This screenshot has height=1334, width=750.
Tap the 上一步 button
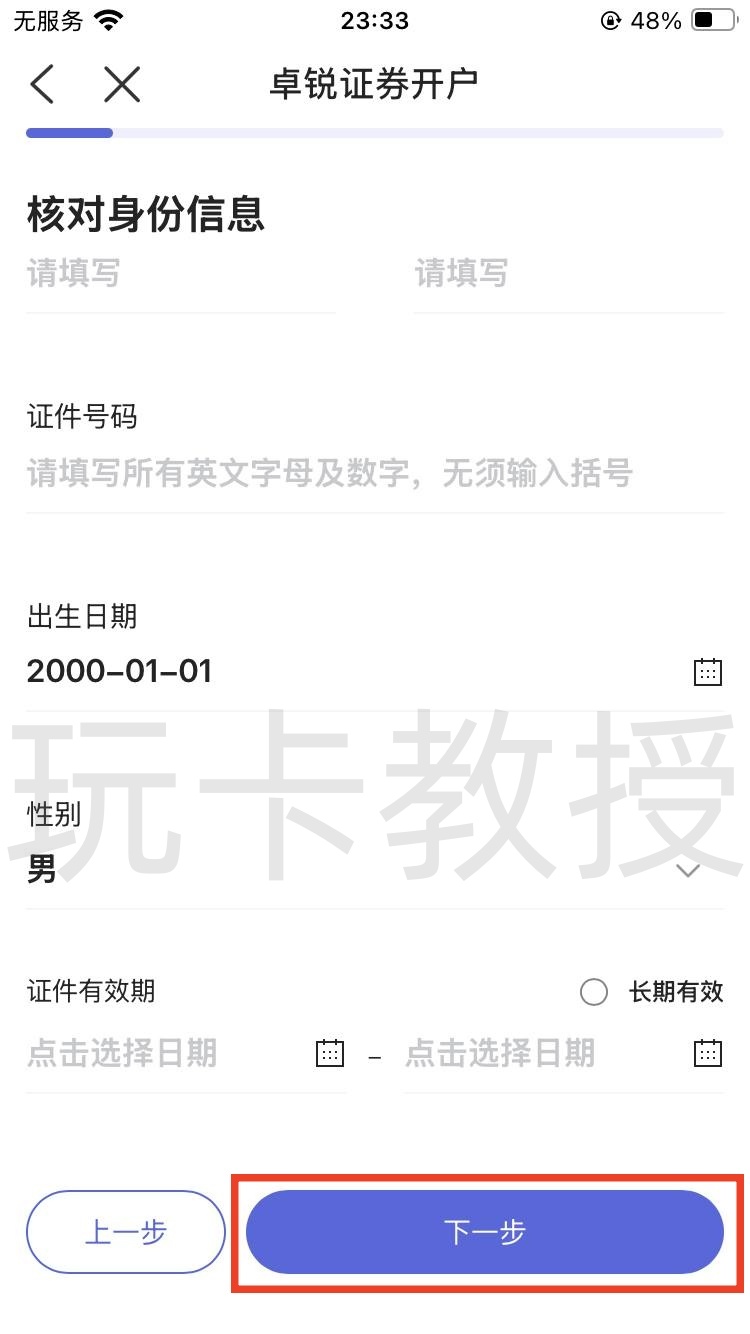tap(126, 1232)
